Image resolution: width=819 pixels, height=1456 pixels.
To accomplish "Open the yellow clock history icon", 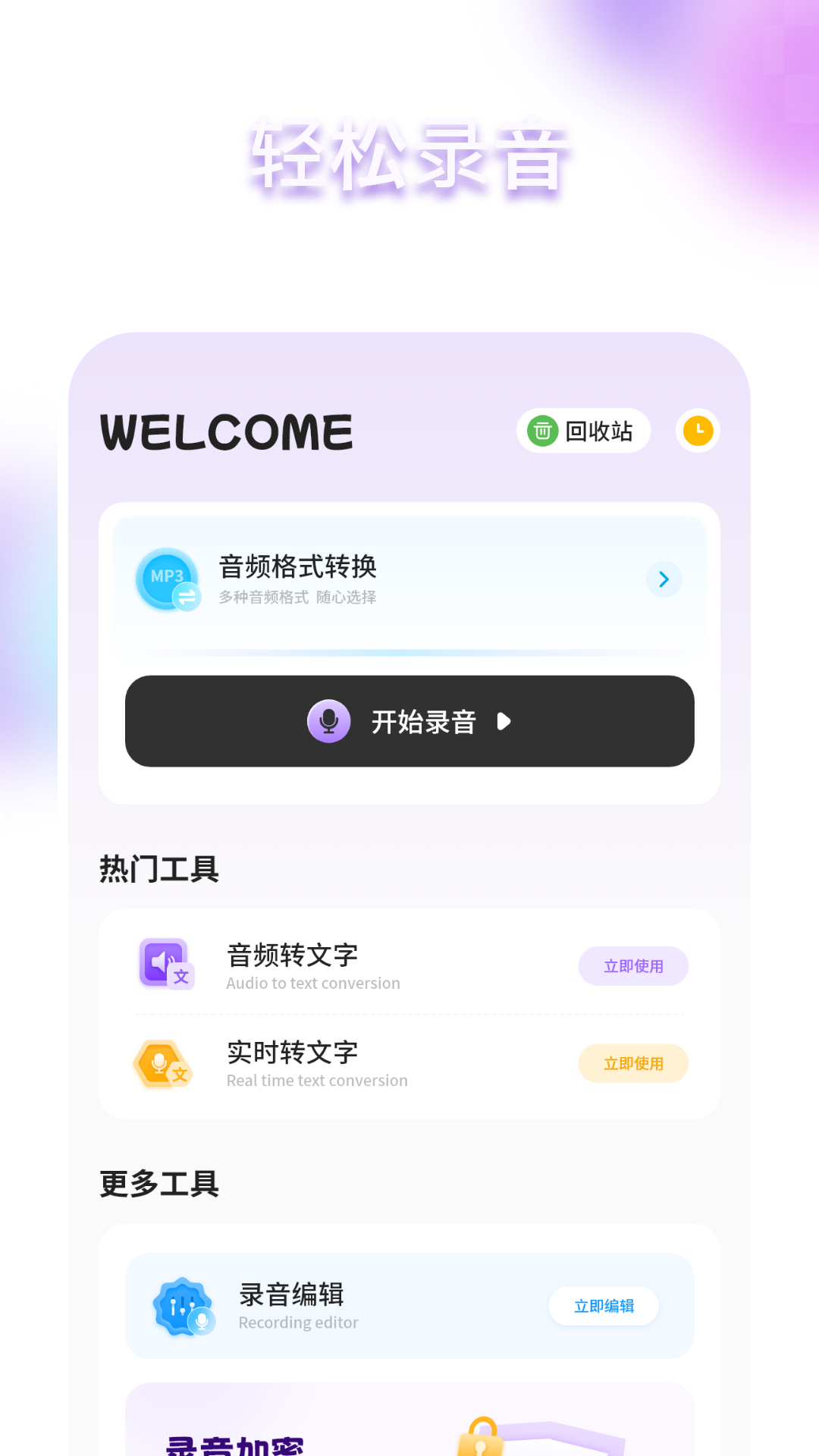I will (697, 430).
